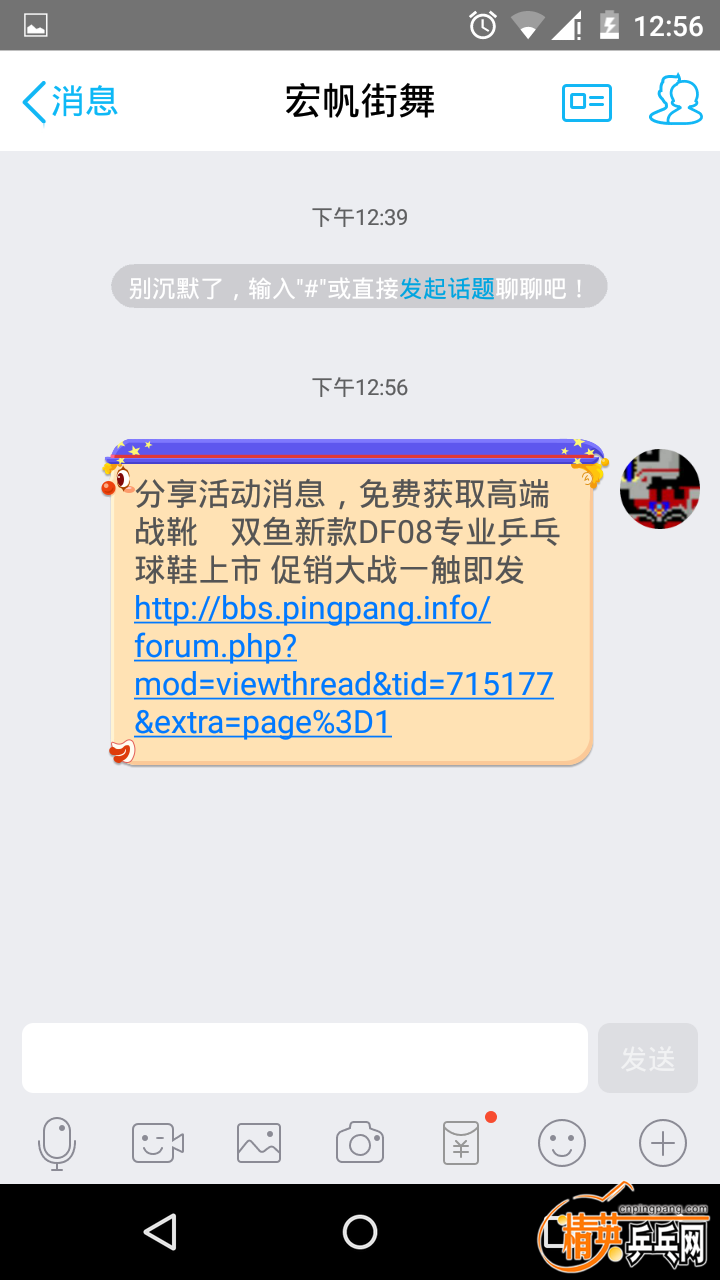Expand more options with plus icon
This screenshot has height=1280, width=720.
(663, 1143)
